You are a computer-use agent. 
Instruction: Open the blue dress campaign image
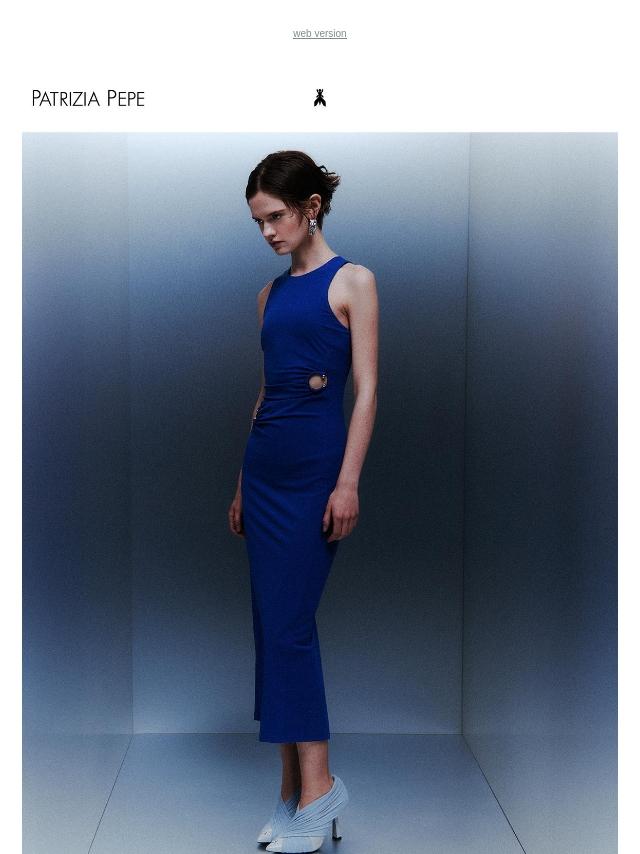pyautogui.click(x=320, y=492)
